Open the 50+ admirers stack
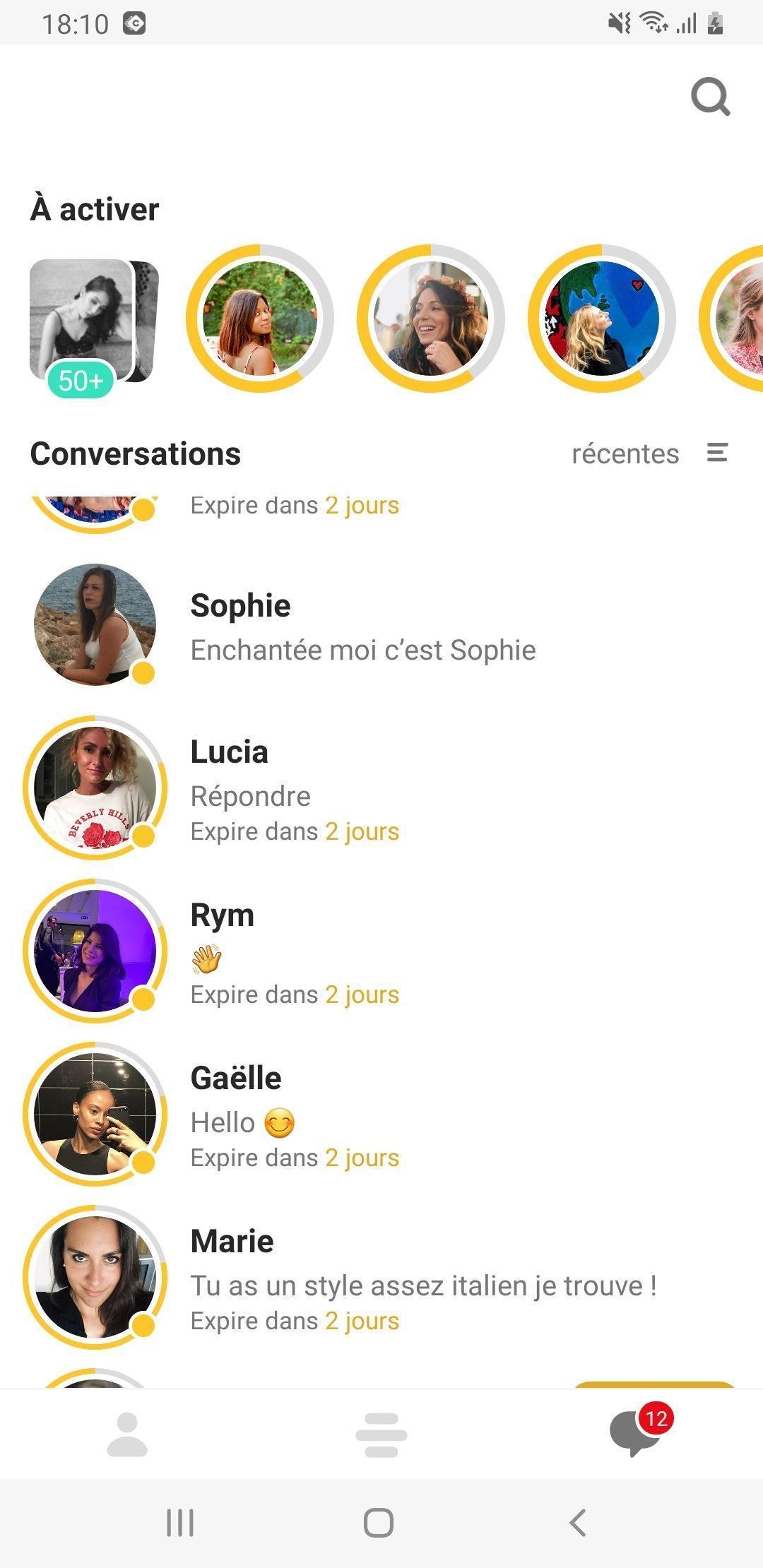Screen dimensions: 763x1568 pos(94,328)
